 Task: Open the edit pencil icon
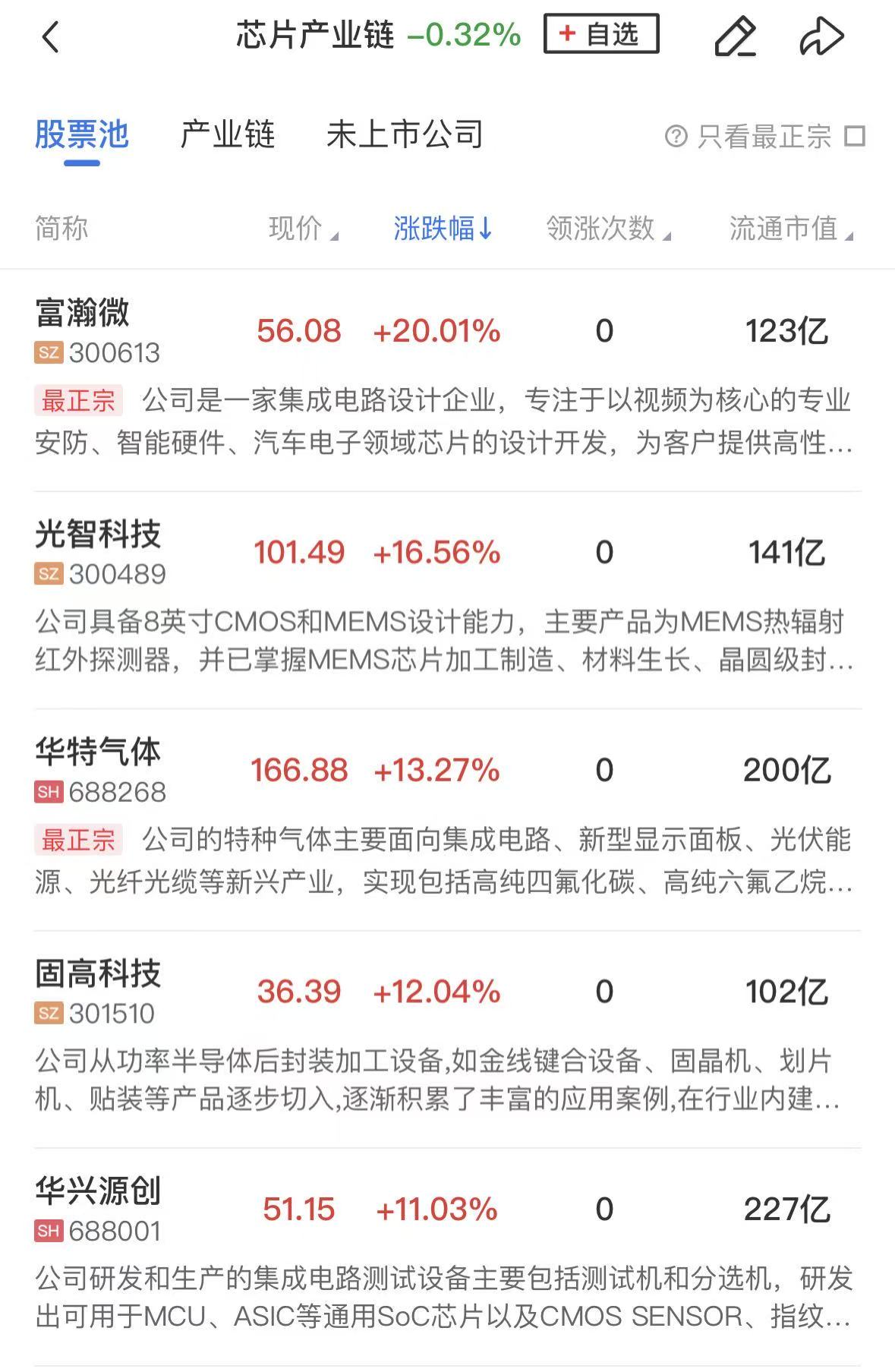point(735,36)
